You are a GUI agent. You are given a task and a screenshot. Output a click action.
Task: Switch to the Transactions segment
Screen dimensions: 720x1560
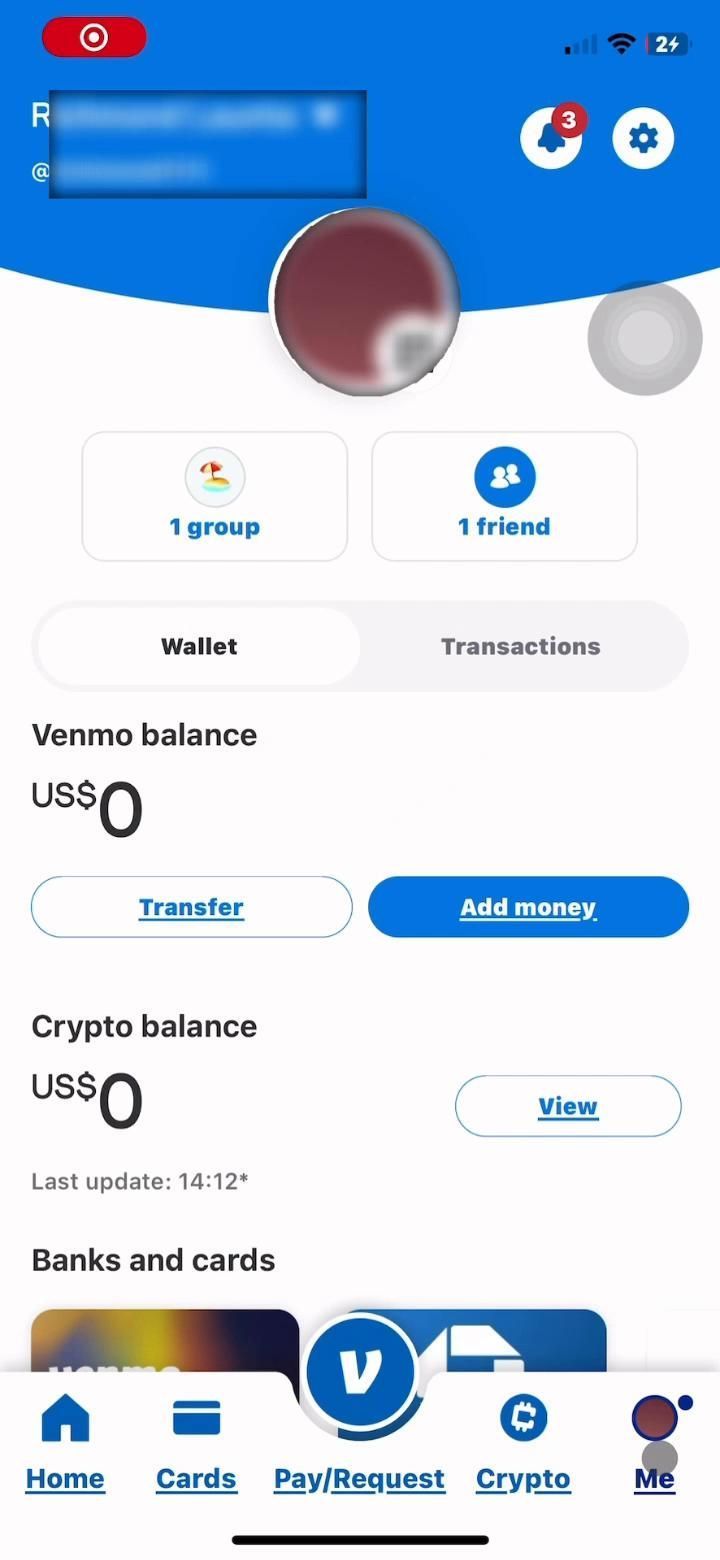pyautogui.click(x=520, y=646)
